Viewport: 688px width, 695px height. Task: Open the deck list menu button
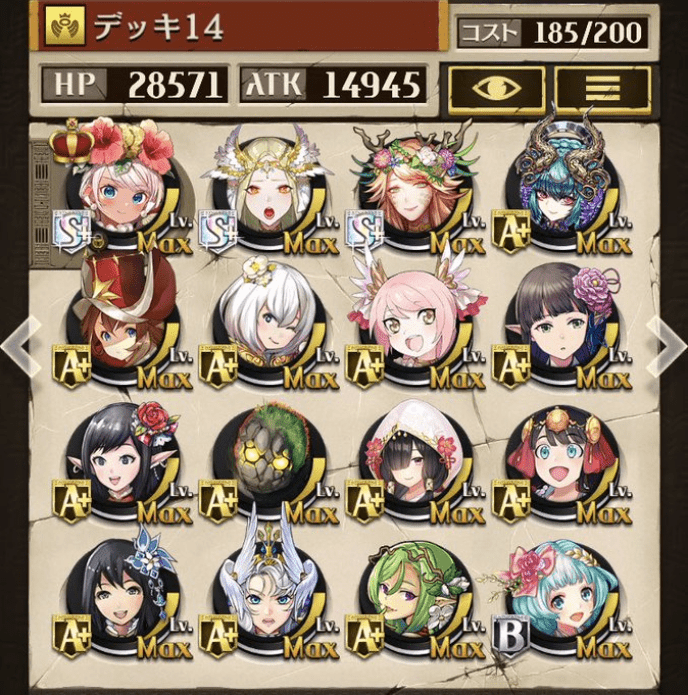point(602,90)
